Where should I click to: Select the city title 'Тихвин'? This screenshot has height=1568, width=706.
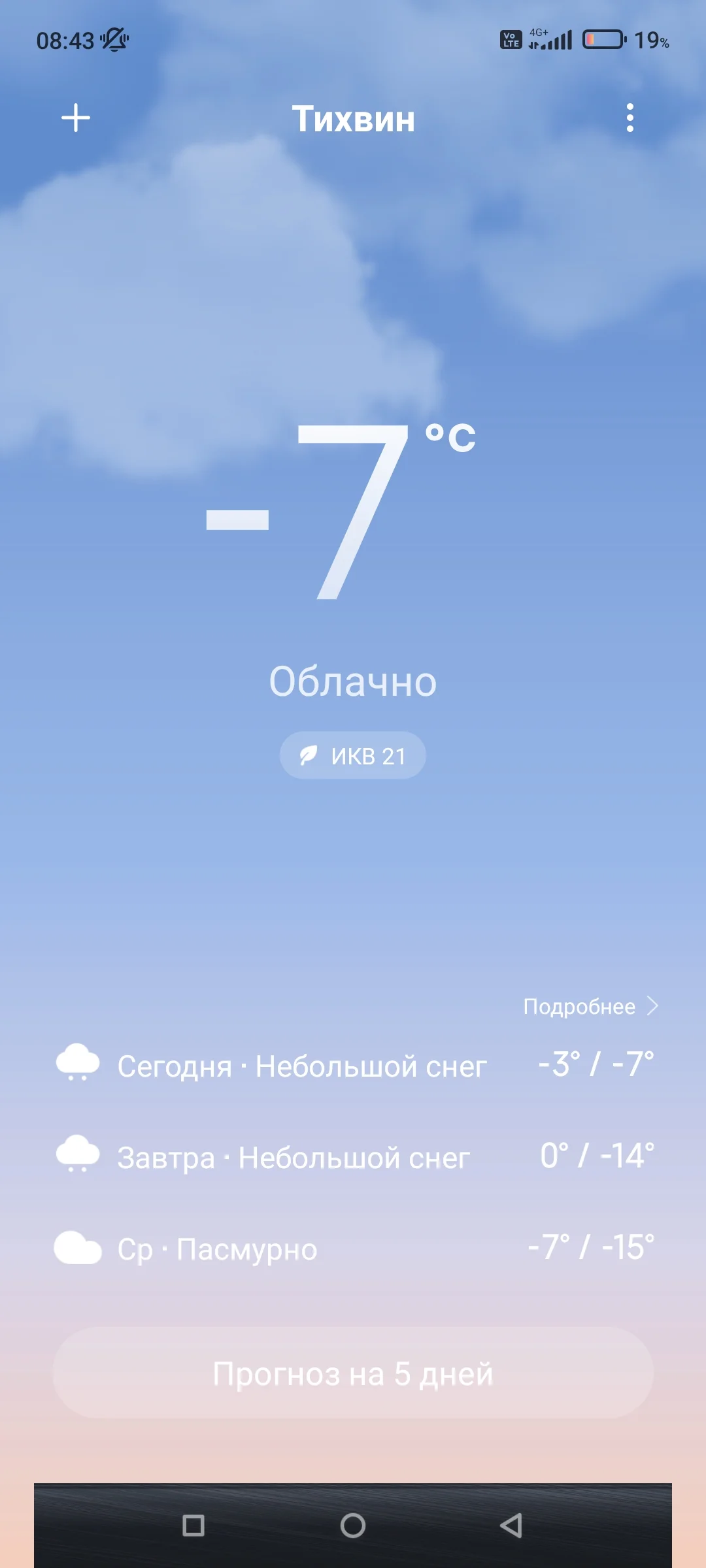point(353,119)
